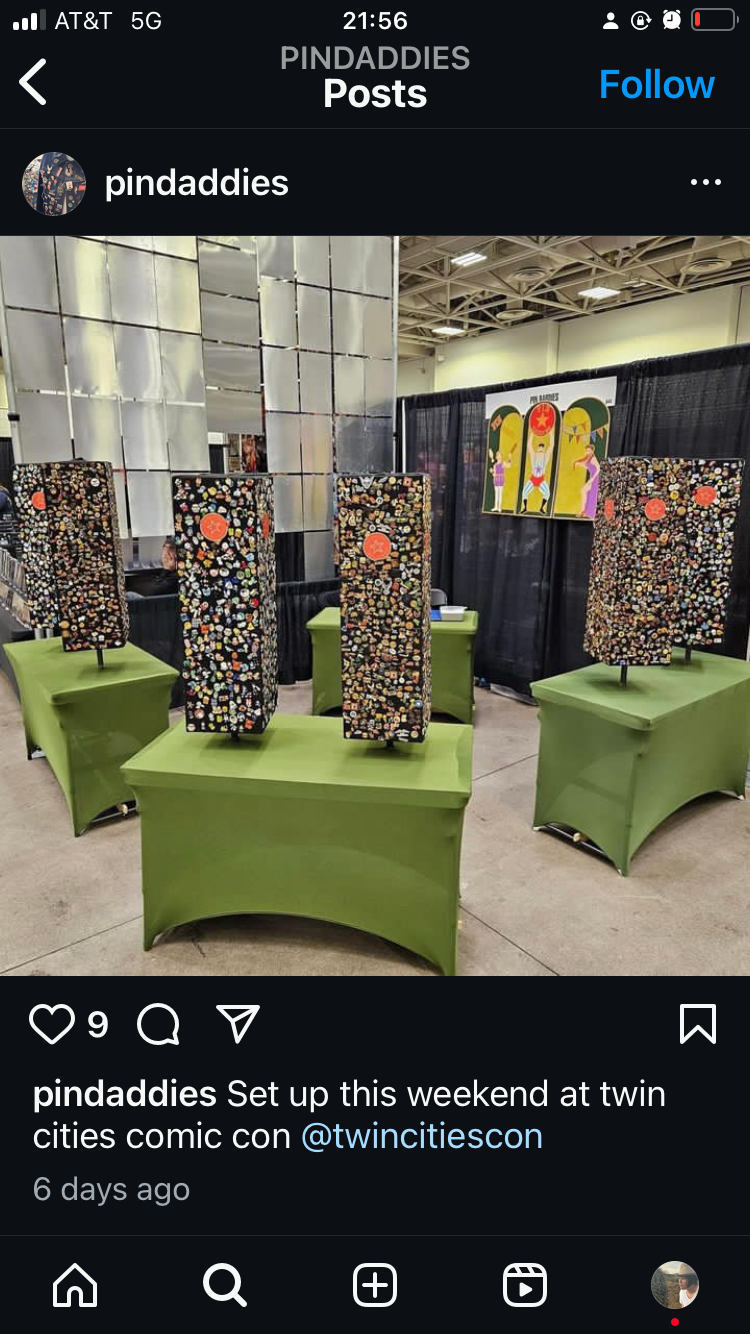Create a new post with the plus icon
Image resolution: width=750 pixels, height=1334 pixels.
(x=375, y=1285)
